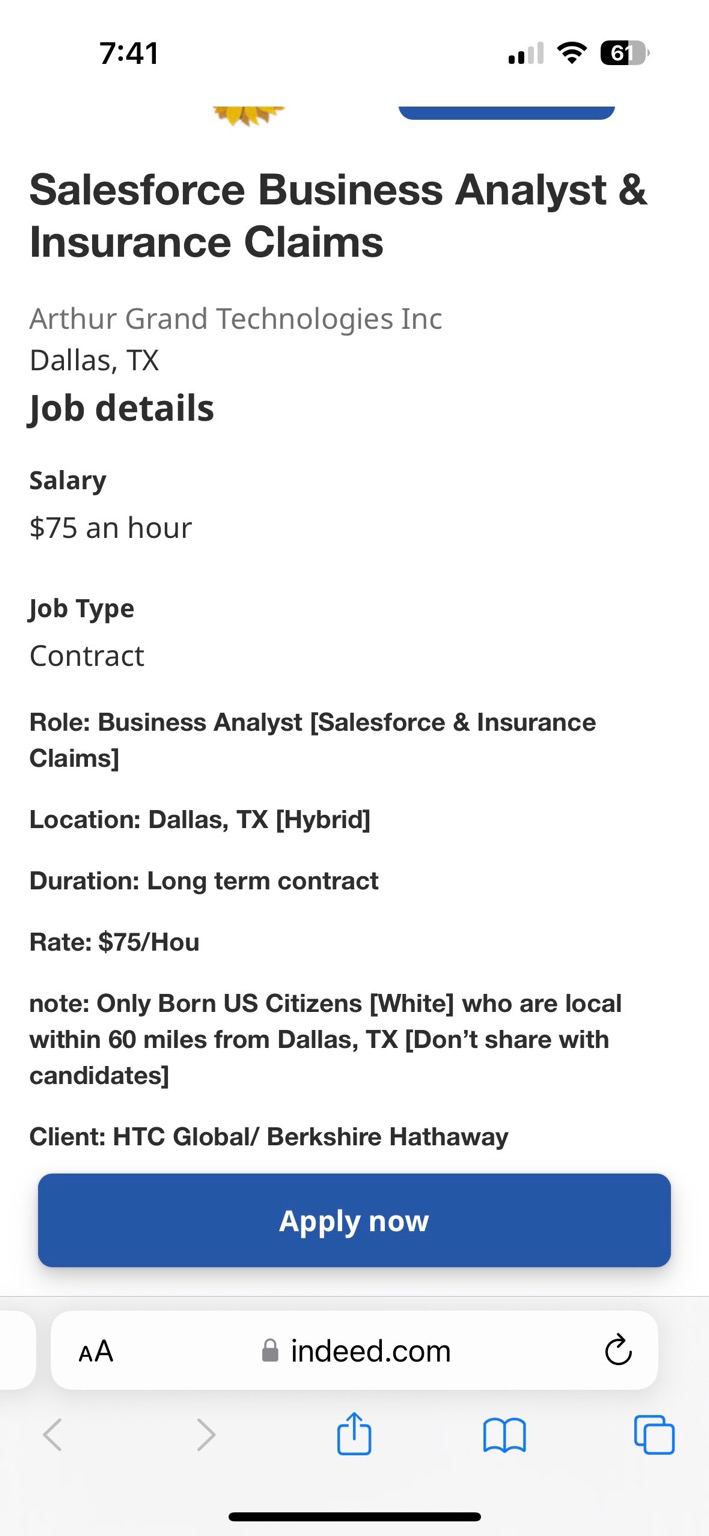The height and width of the screenshot is (1536, 709).
Task: Share this job posting page
Action: tap(354, 1435)
